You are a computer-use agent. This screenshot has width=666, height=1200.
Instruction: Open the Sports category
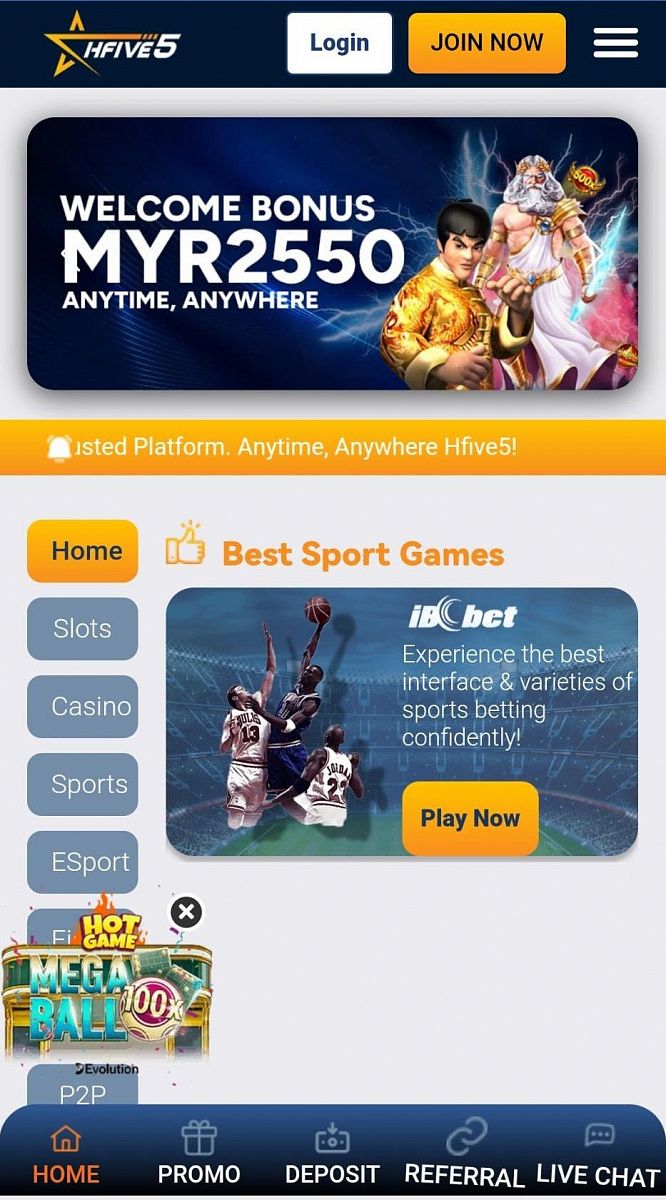[x=83, y=784]
